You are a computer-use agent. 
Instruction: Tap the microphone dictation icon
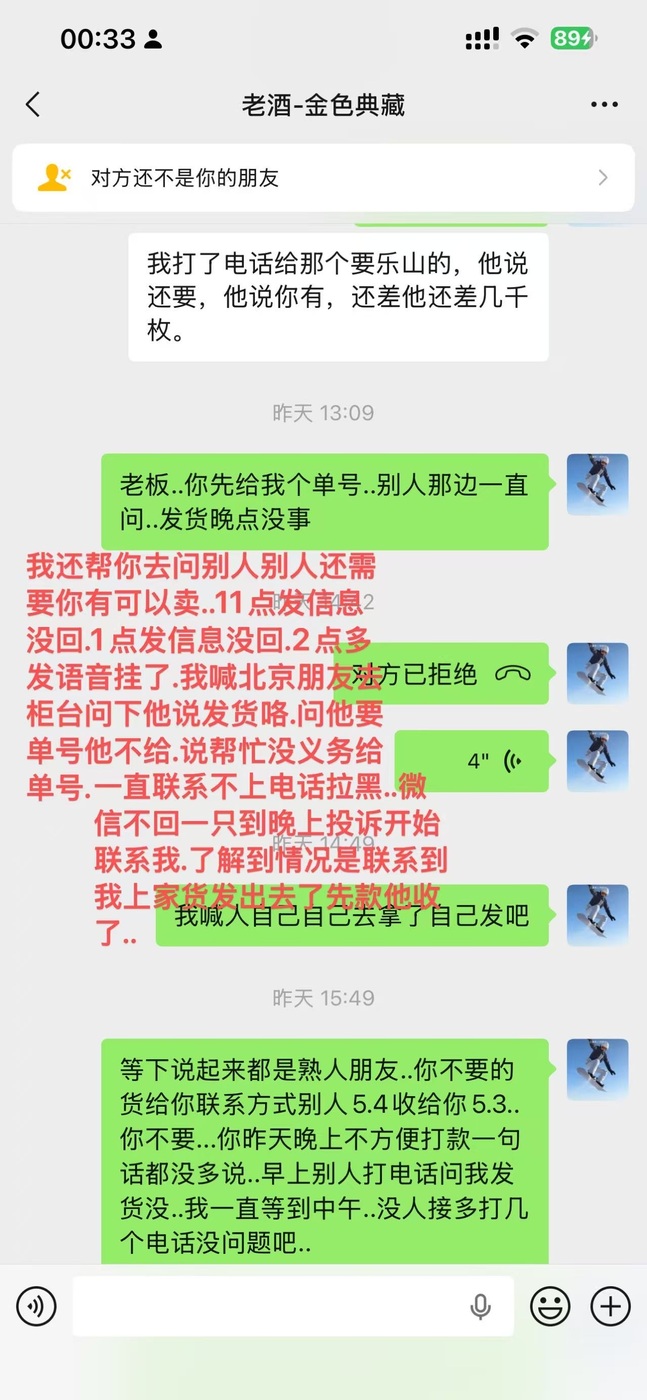point(480,1306)
